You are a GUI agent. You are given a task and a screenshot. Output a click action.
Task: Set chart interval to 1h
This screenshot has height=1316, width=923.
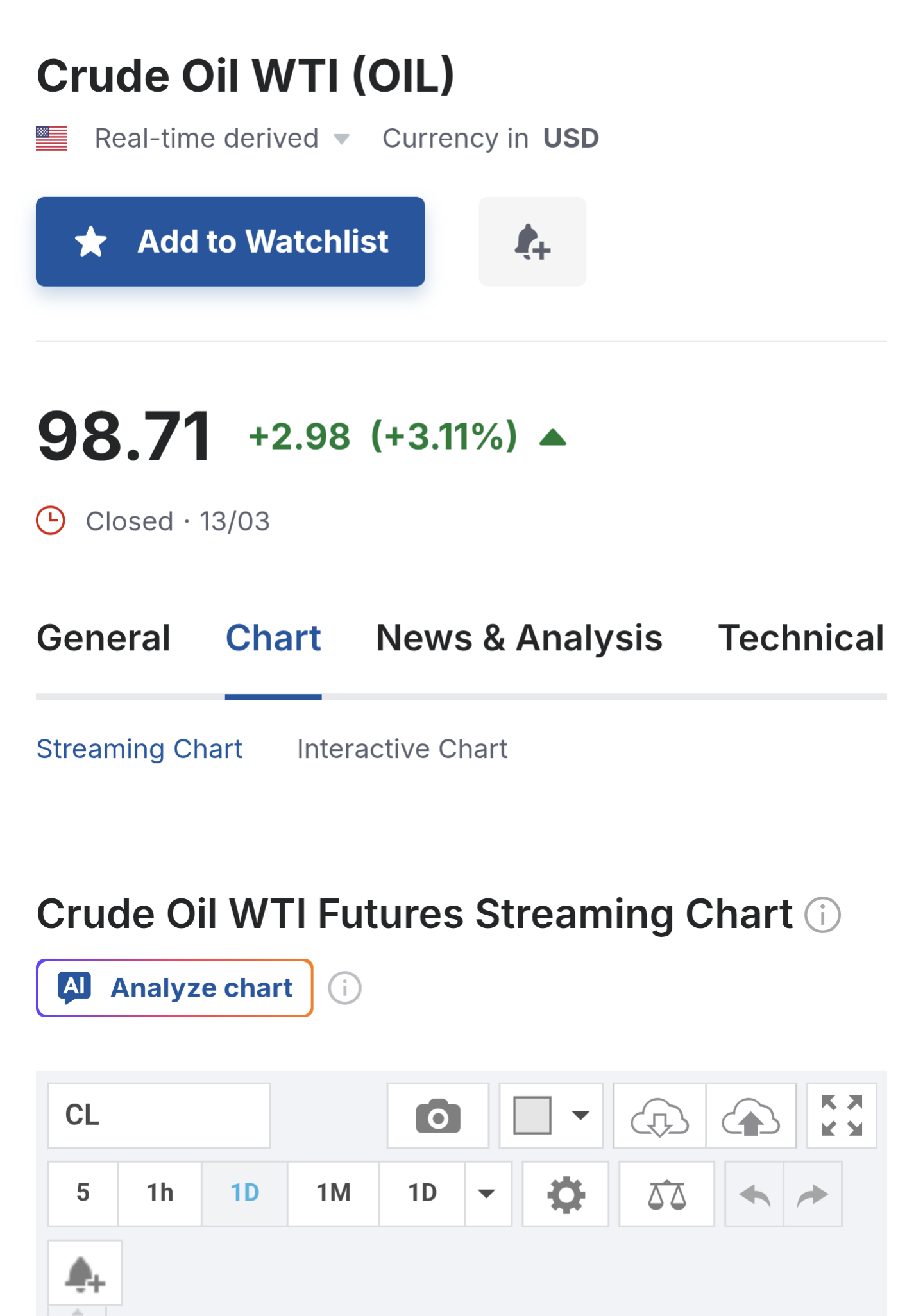coord(160,1194)
